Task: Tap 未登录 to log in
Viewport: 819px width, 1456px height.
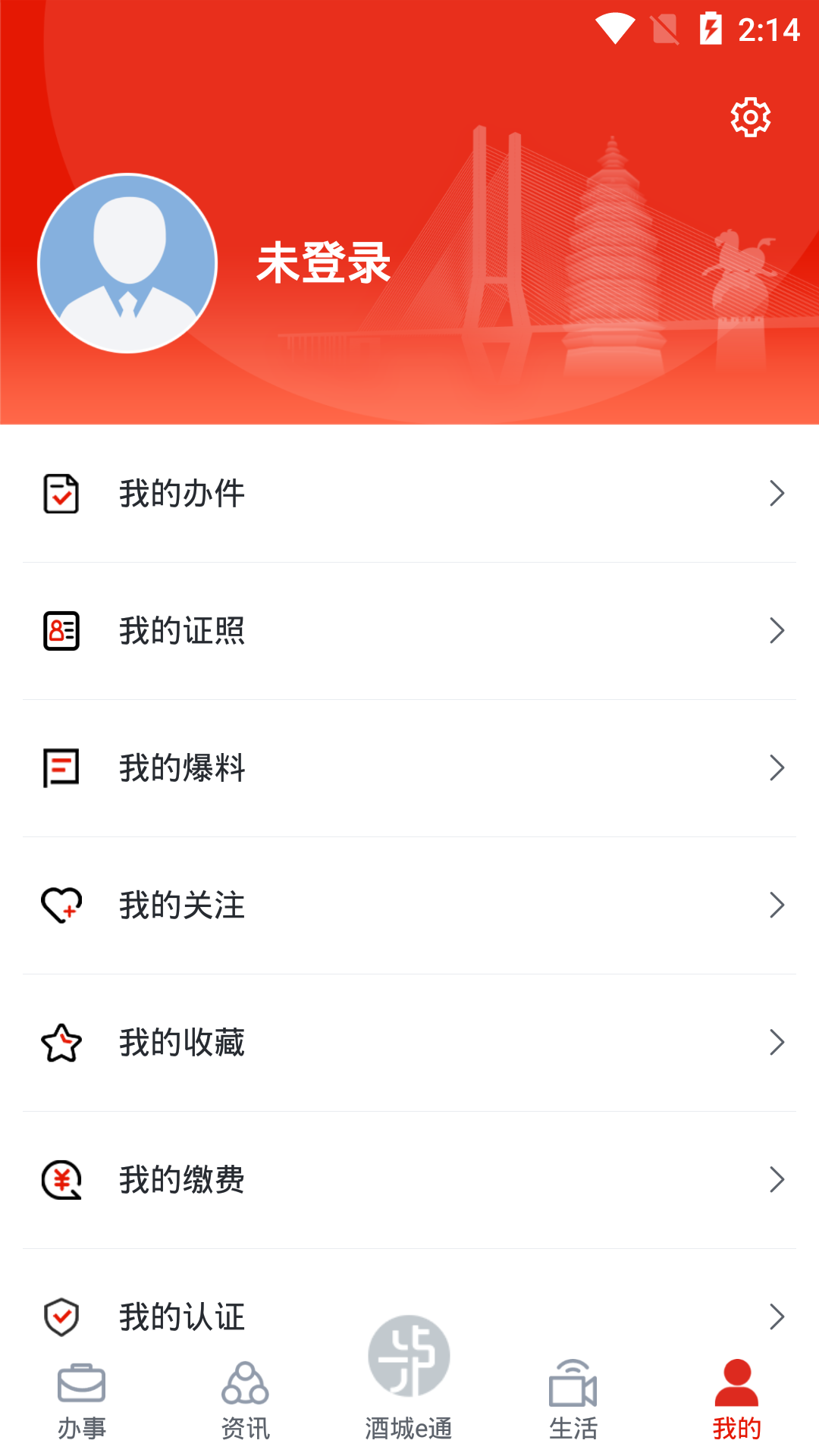Action: [325, 264]
